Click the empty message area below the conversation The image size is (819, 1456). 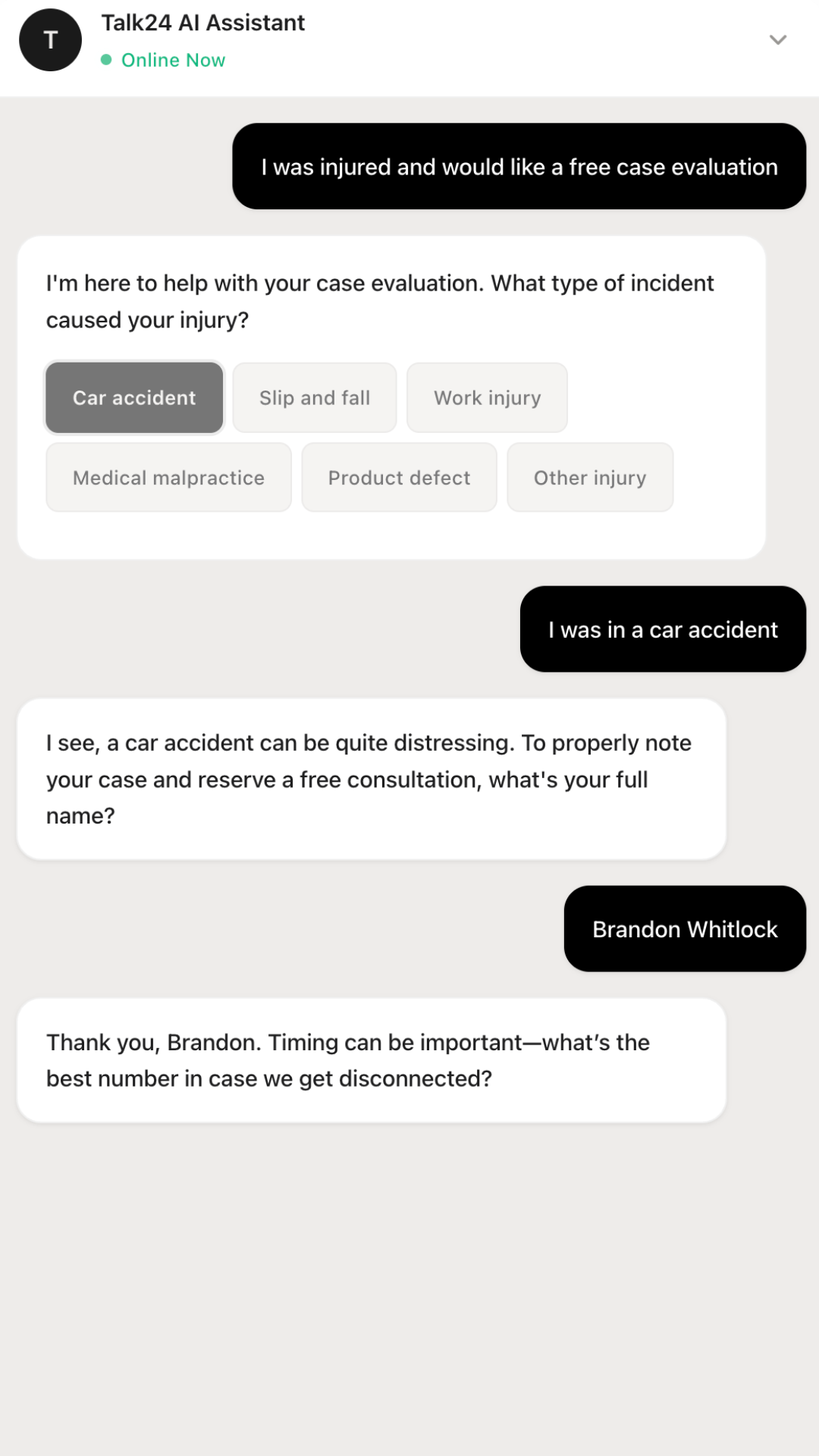(x=409, y=1289)
